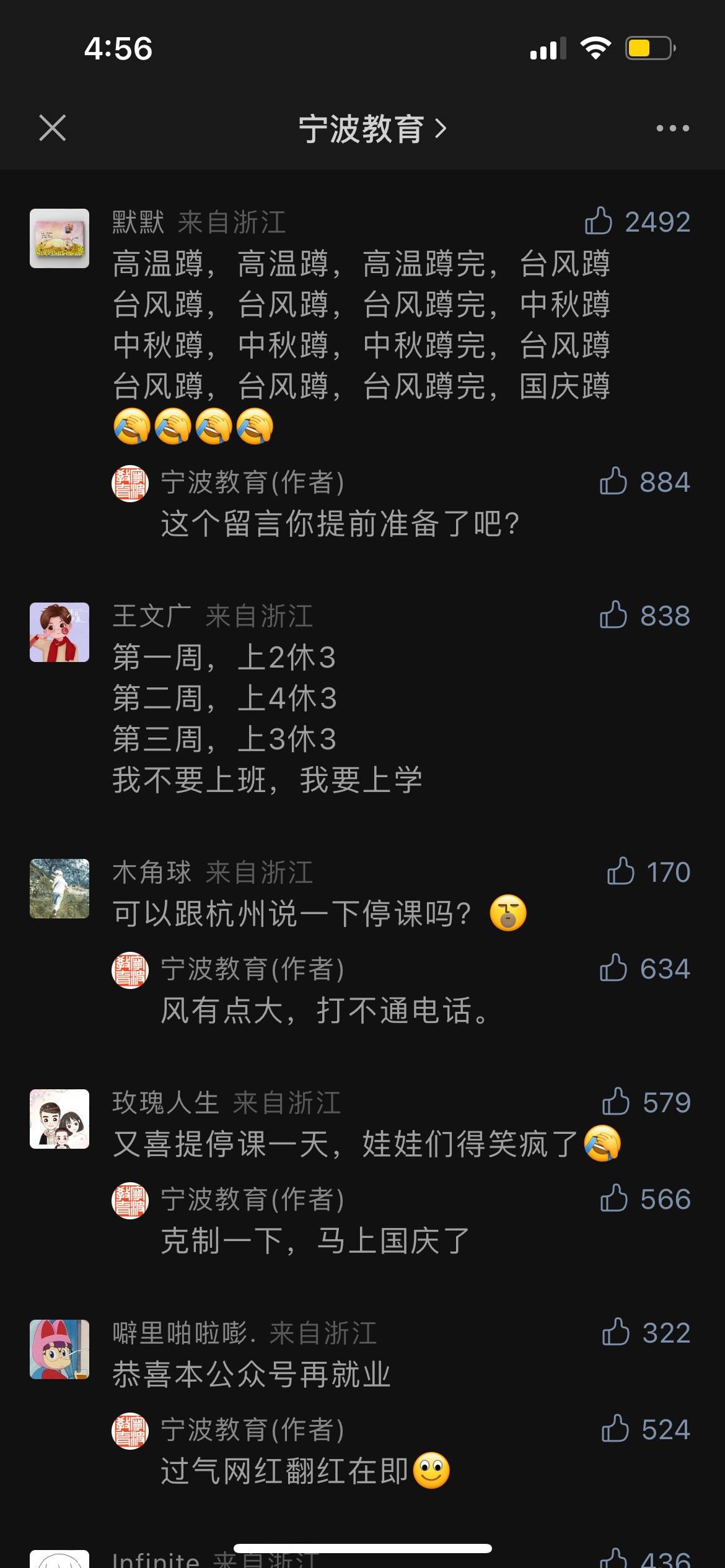Like the author's reply 风有点大
The width and height of the screenshot is (725, 1568).
[613, 968]
